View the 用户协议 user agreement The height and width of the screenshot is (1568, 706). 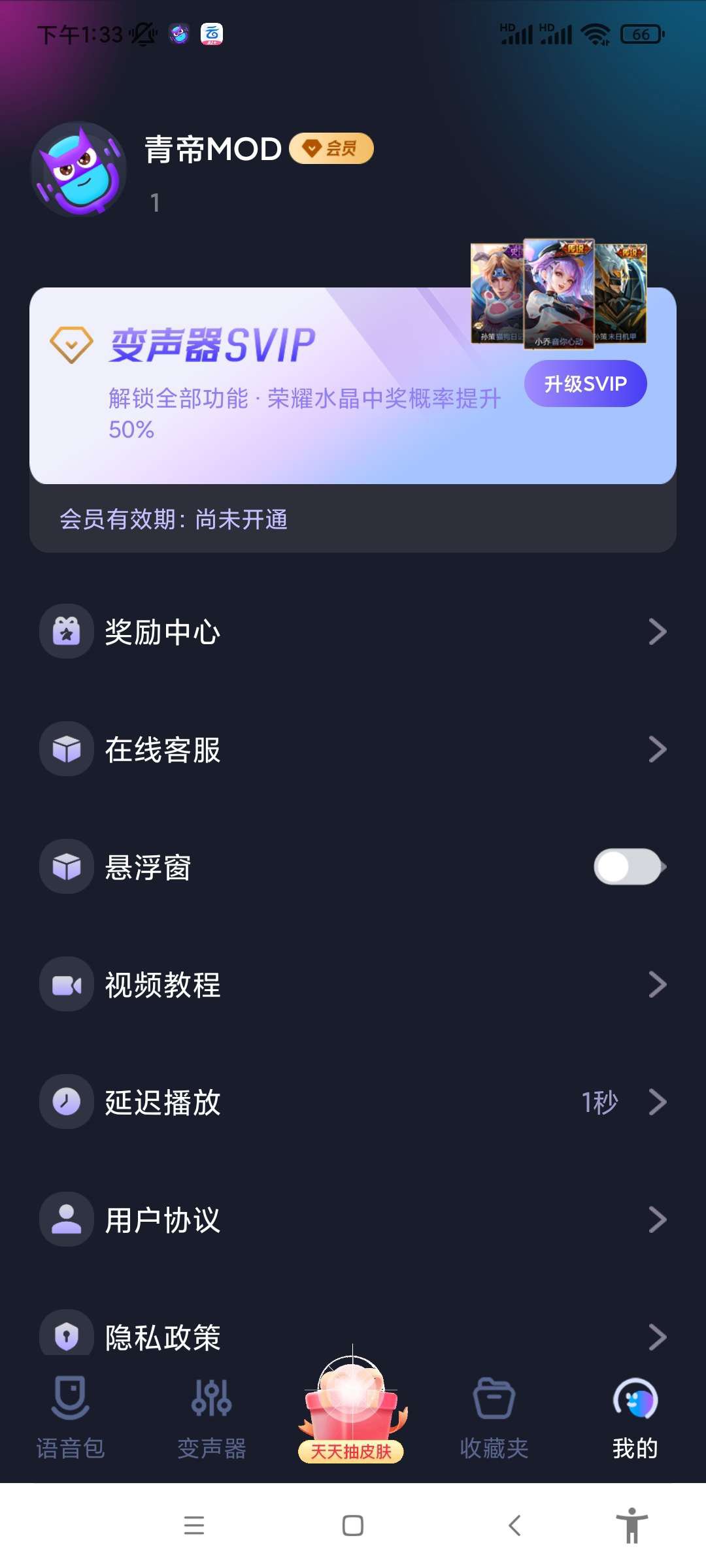click(353, 1219)
